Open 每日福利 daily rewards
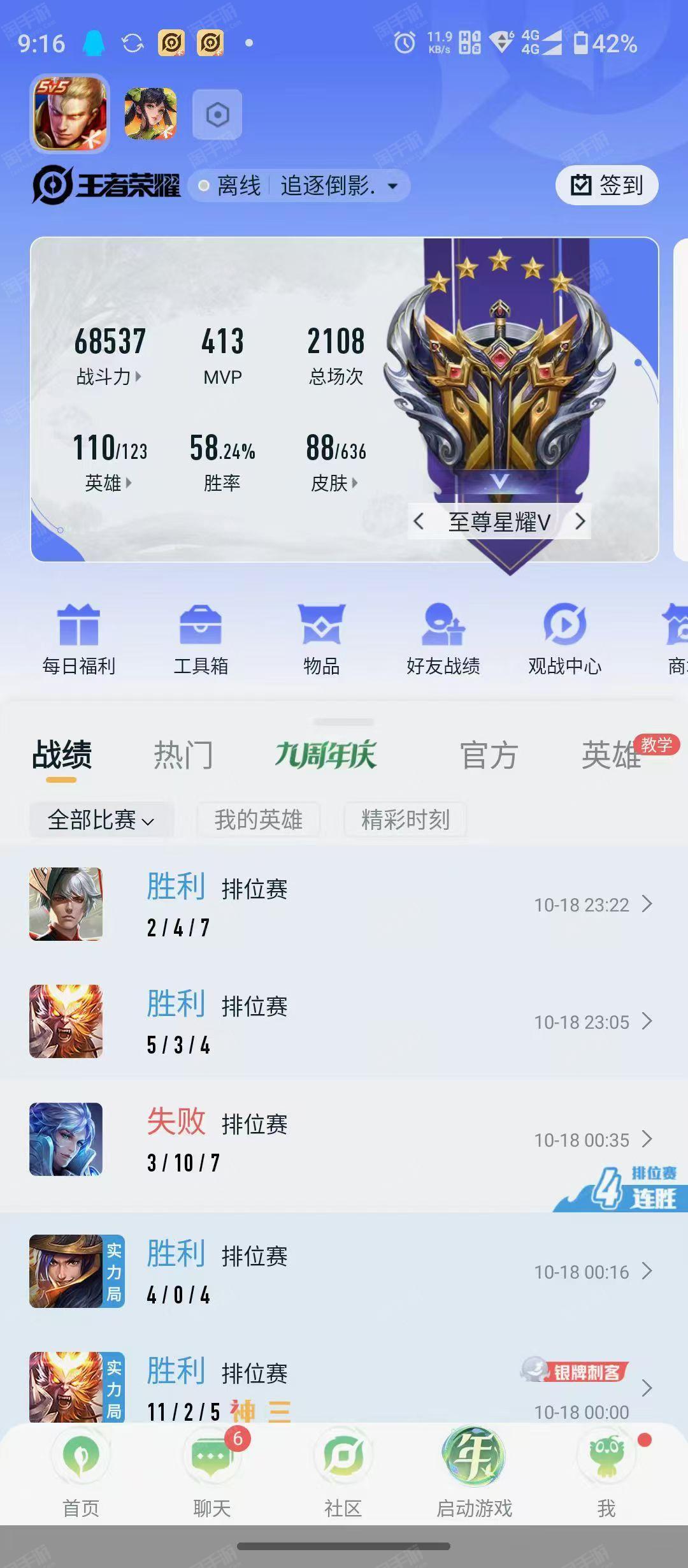688x1568 pixels. click(x=78, y=639)
